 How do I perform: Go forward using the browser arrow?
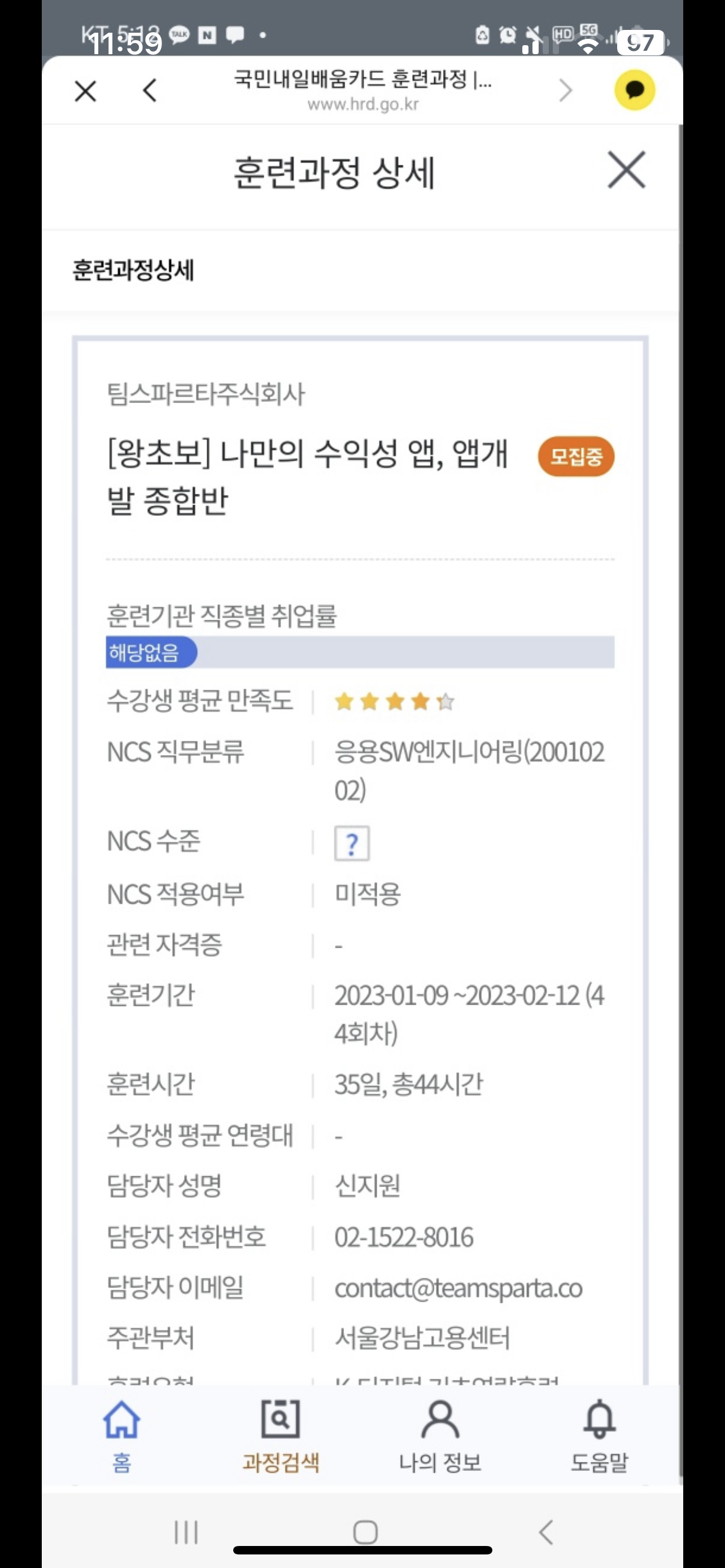point(566,91)
